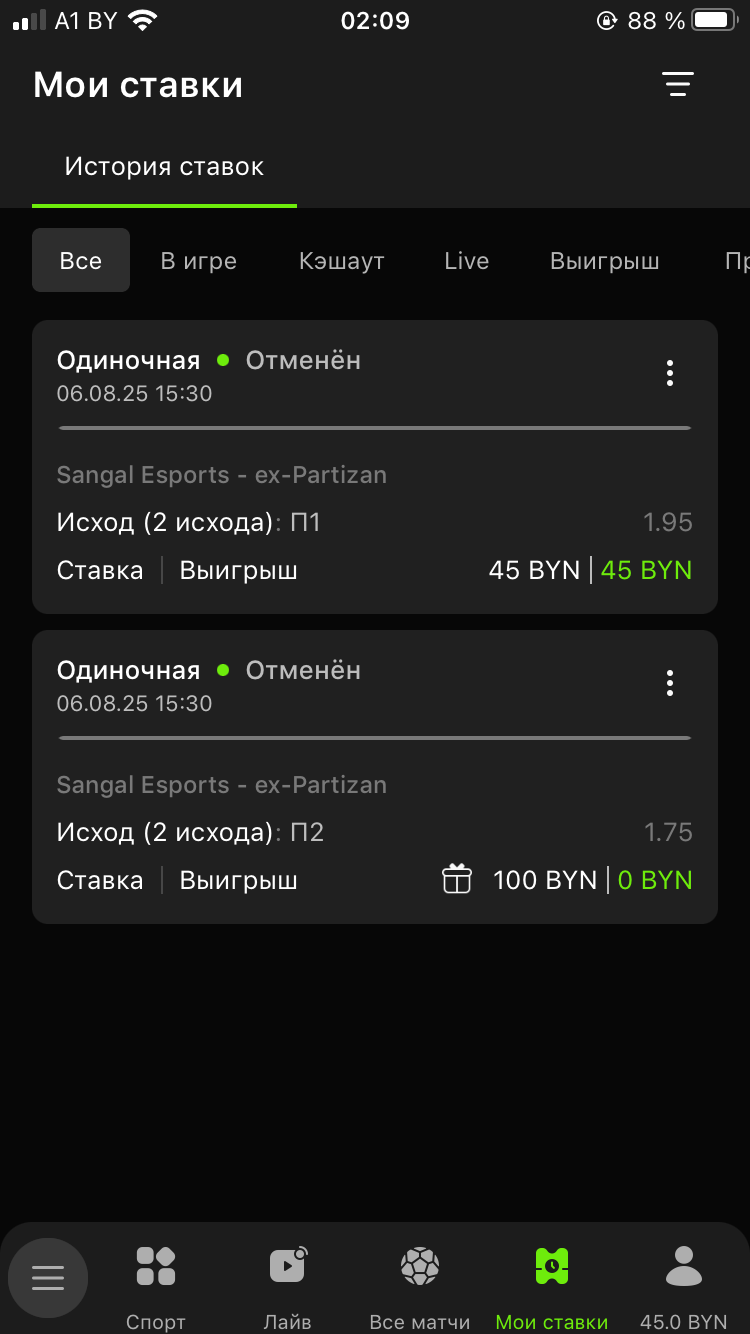Select the История ставок tab

click(164, 166)
